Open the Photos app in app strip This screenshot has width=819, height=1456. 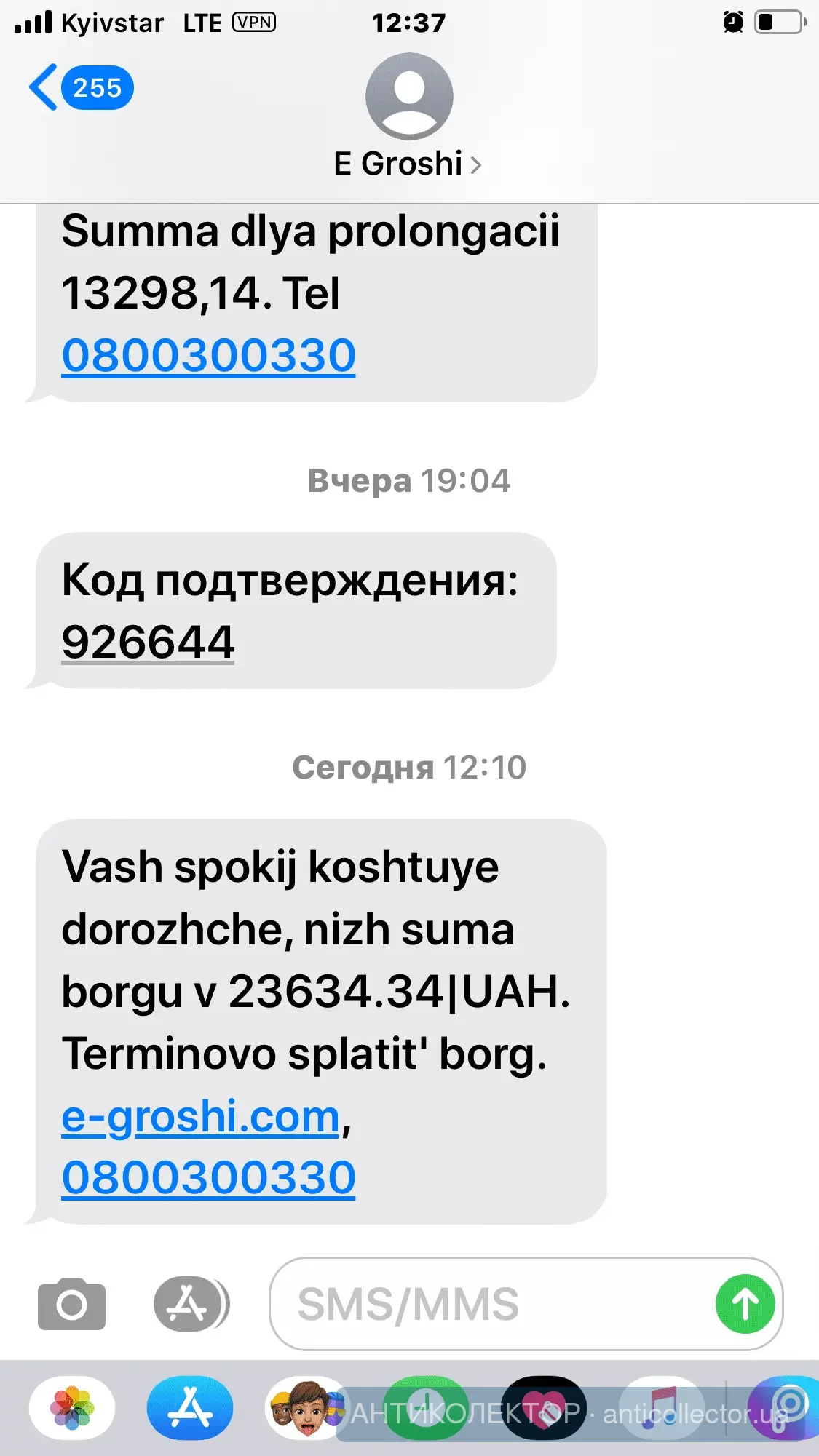pyautogui.click(x=72, y=1408)
